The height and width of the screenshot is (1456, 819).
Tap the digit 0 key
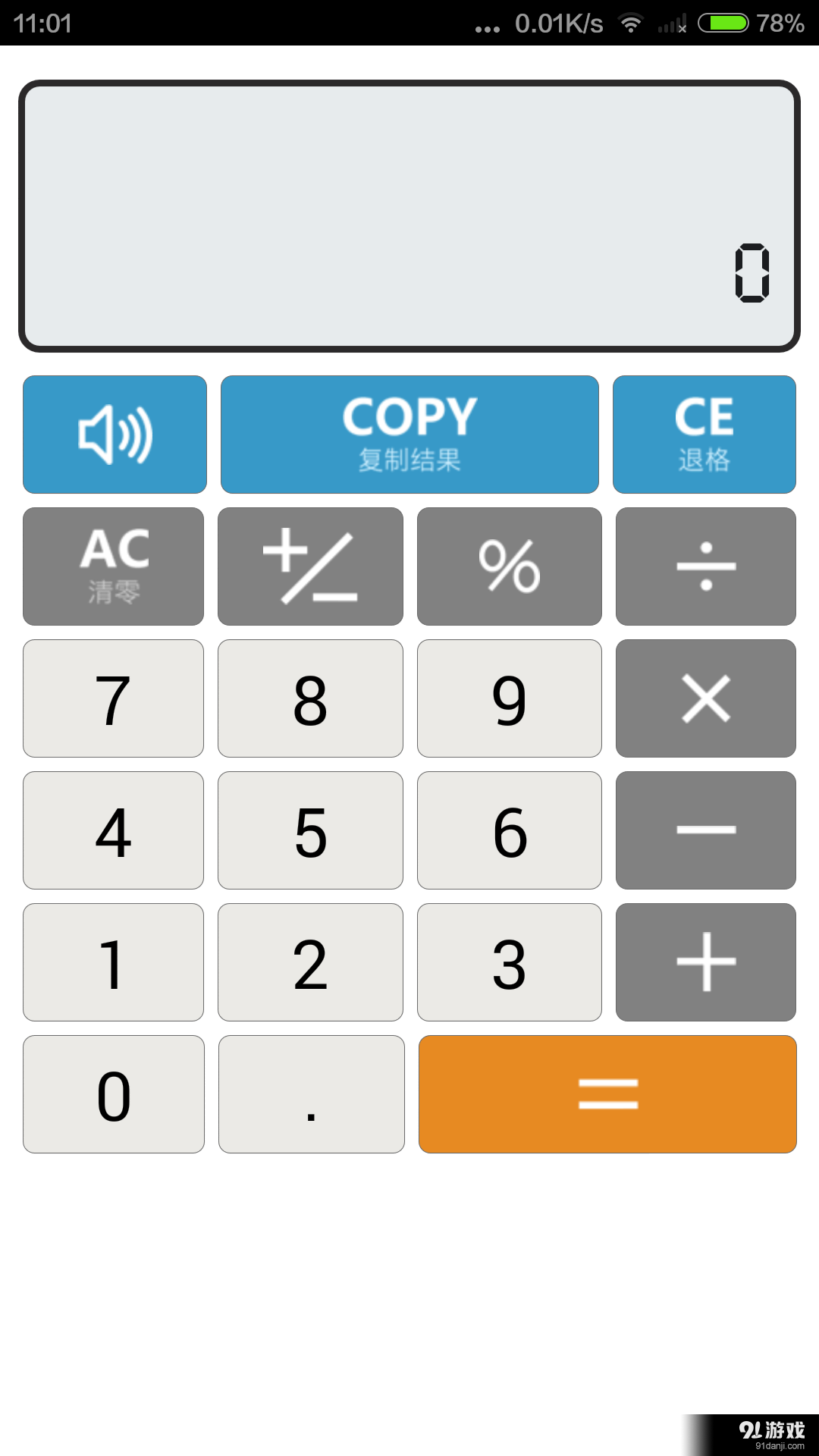[x=113, y=1094]
